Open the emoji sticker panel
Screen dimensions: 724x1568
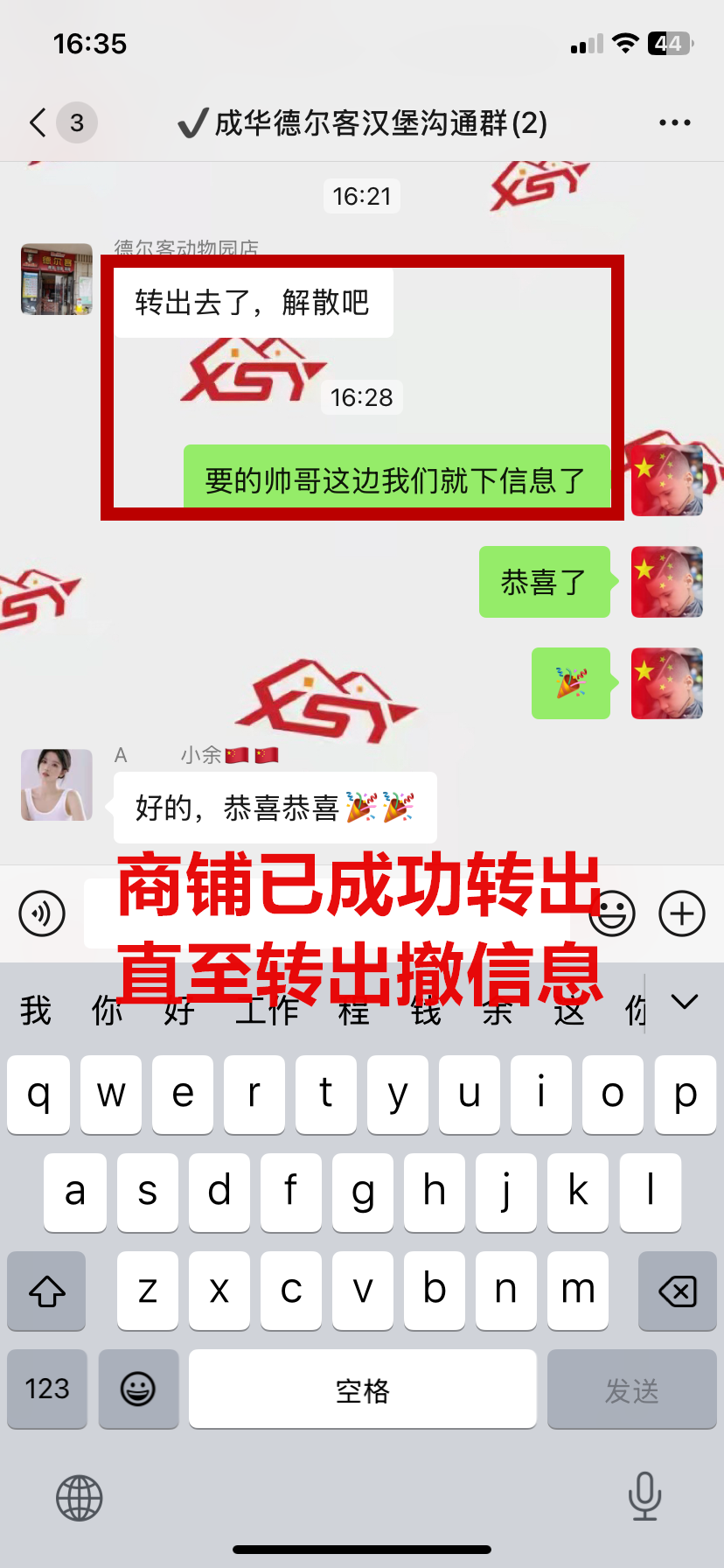612,913
